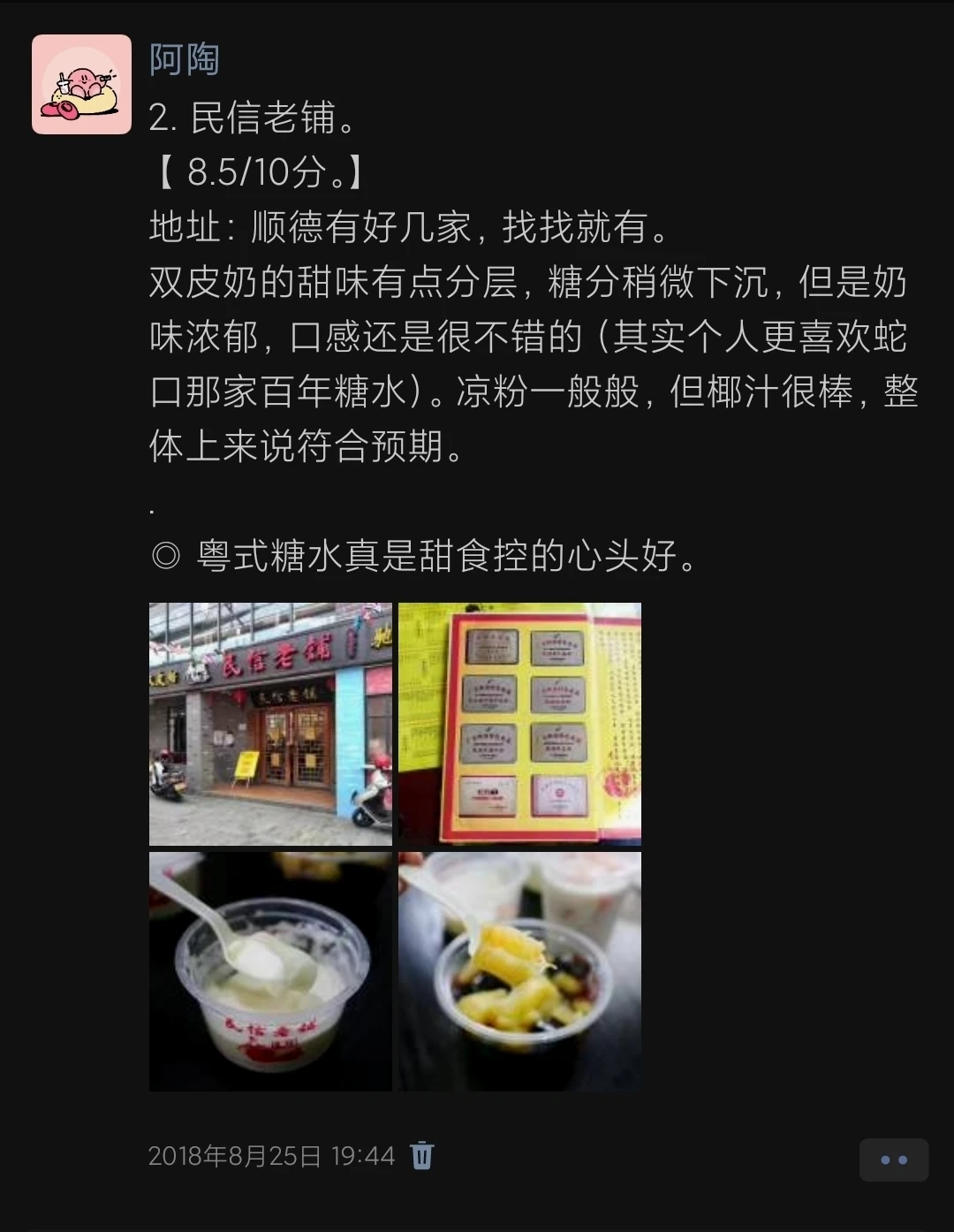Open the 民信老铺 storefront photo
954x1232 pixels.
click(x=270, y=724)
